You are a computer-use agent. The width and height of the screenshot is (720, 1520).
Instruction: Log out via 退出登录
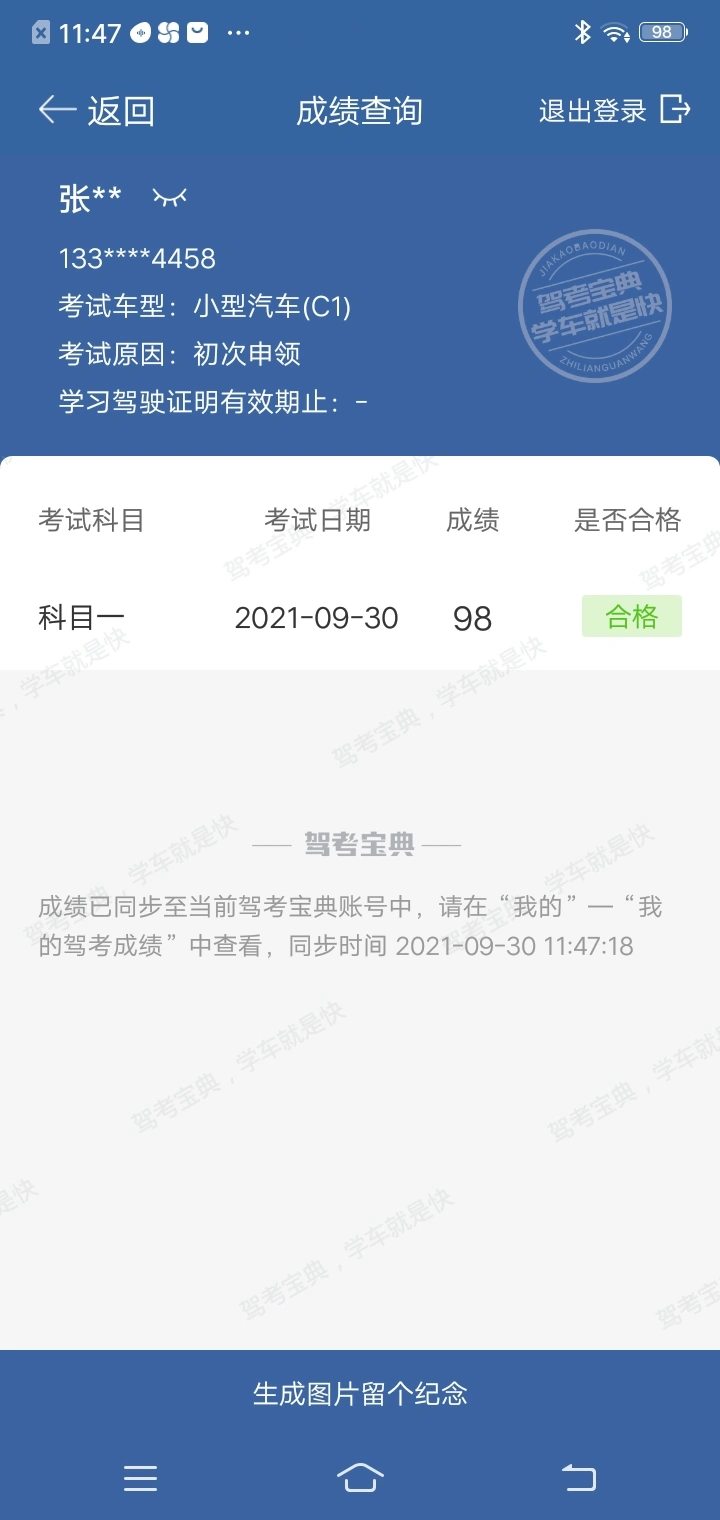tap(614, 110)
